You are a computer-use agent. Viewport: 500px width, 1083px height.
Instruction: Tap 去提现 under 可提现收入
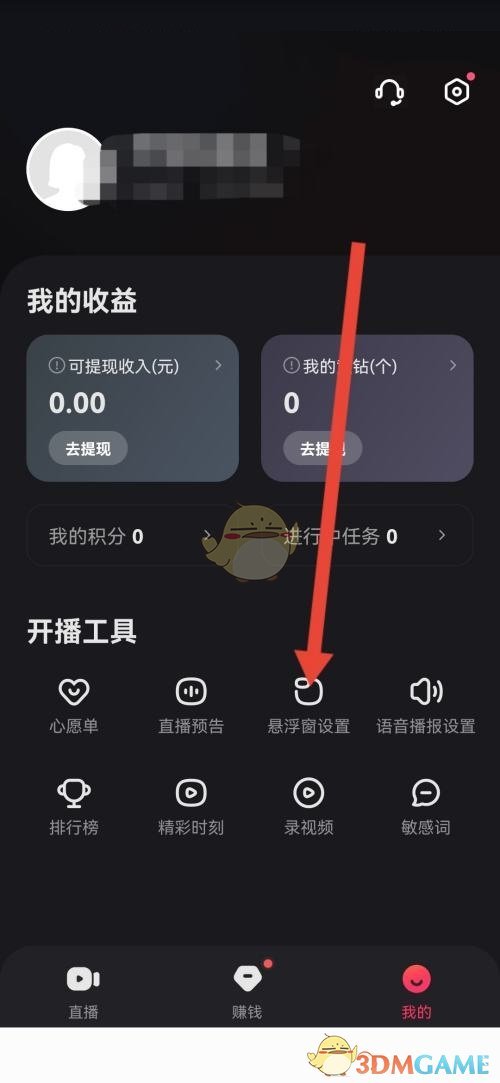point(88,449)
